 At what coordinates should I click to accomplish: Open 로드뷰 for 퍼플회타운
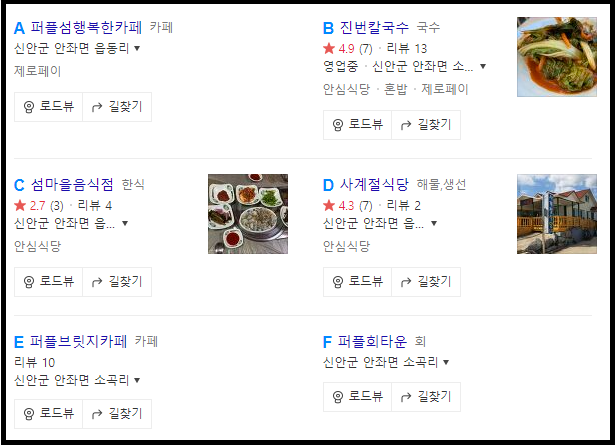click(x=357, y=397)
